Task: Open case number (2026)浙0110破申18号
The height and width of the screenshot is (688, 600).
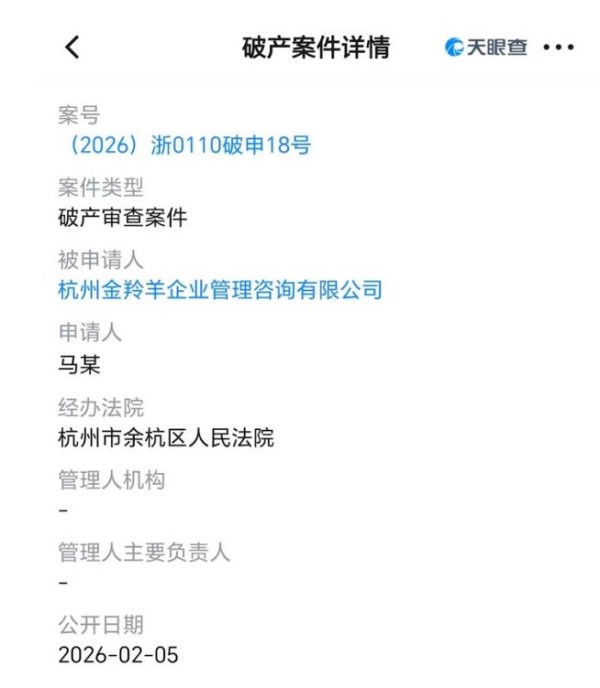Action: pyautogui.click(x=185, y=145)
